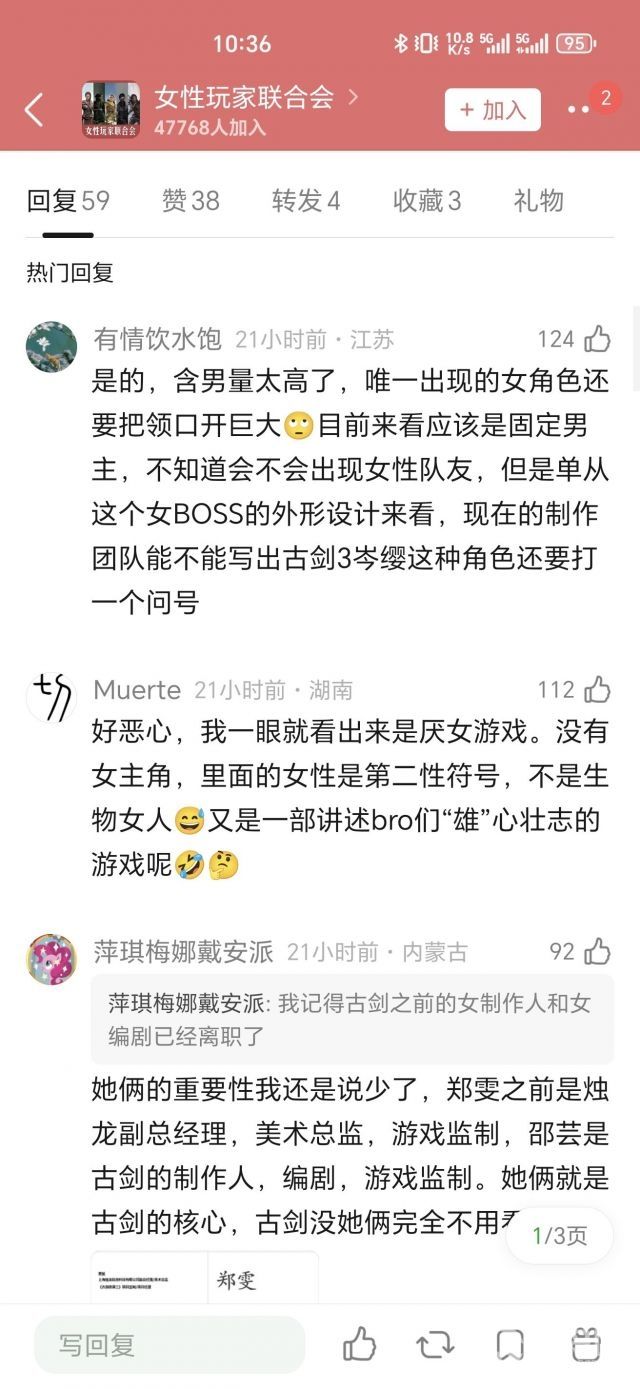
Task: Open Muerte's profile avatar
Action: coord(51,697)
